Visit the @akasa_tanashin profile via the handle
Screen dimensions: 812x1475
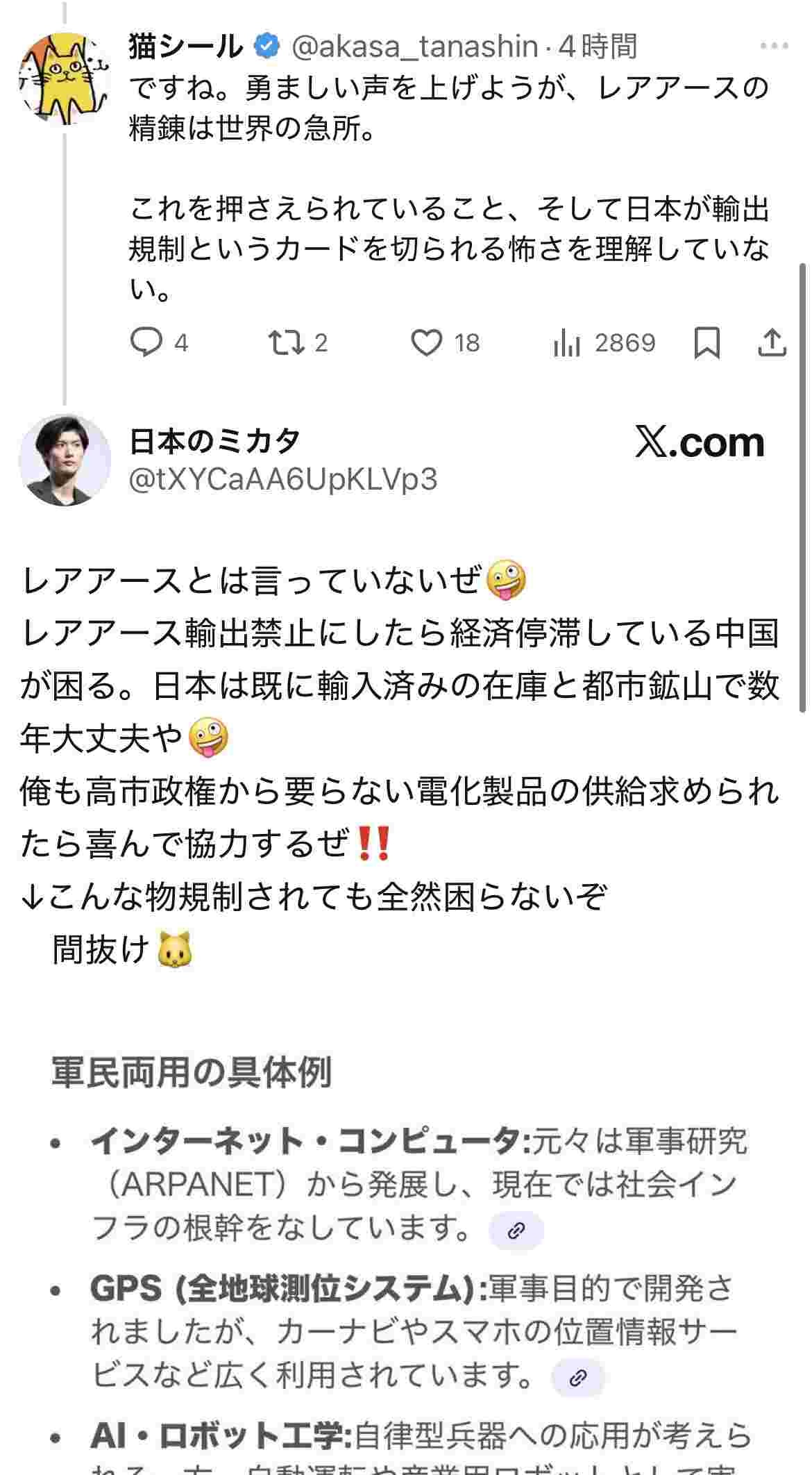pyautogui.click(x=415, y=47)
